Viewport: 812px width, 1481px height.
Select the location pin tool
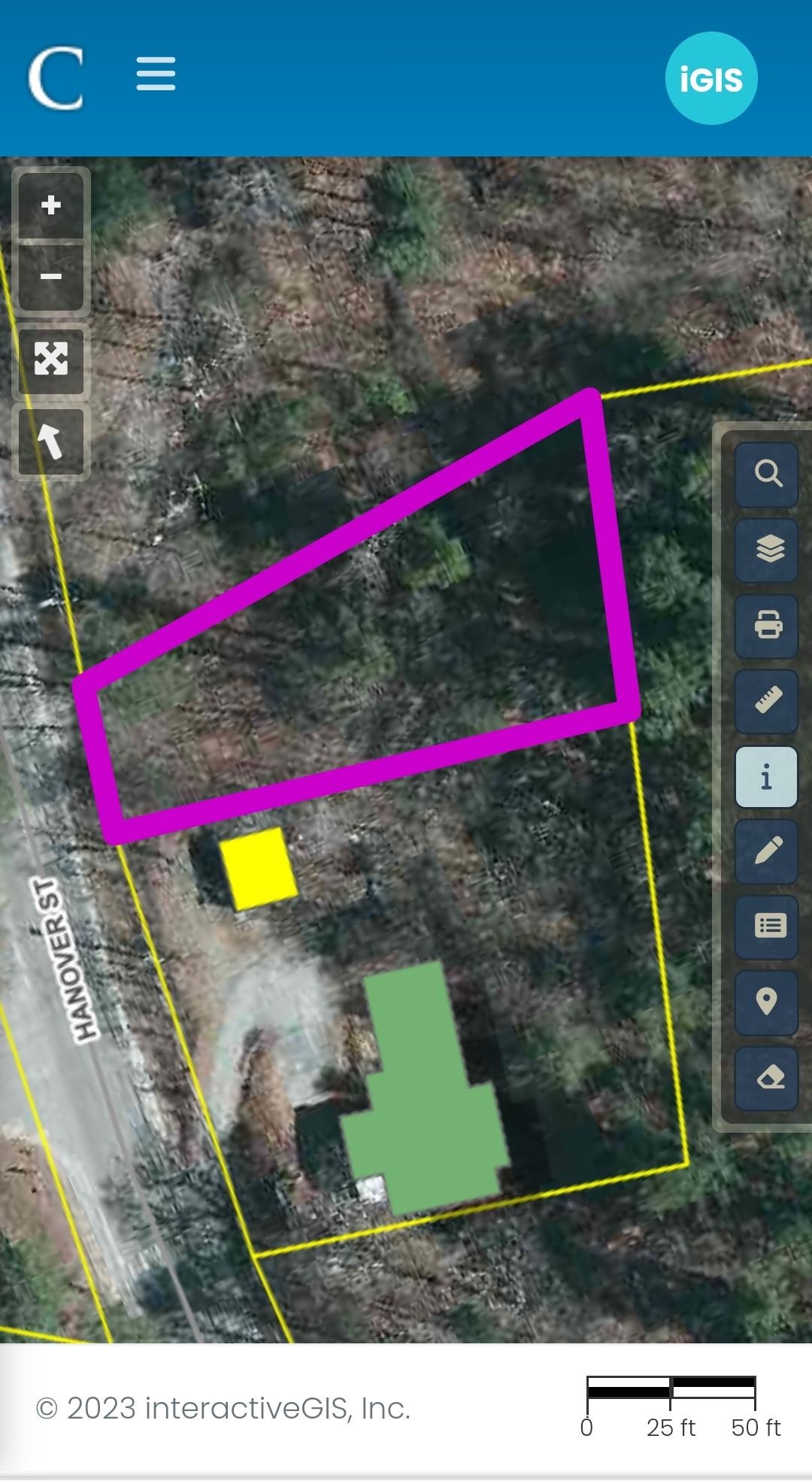(766, 1002)
